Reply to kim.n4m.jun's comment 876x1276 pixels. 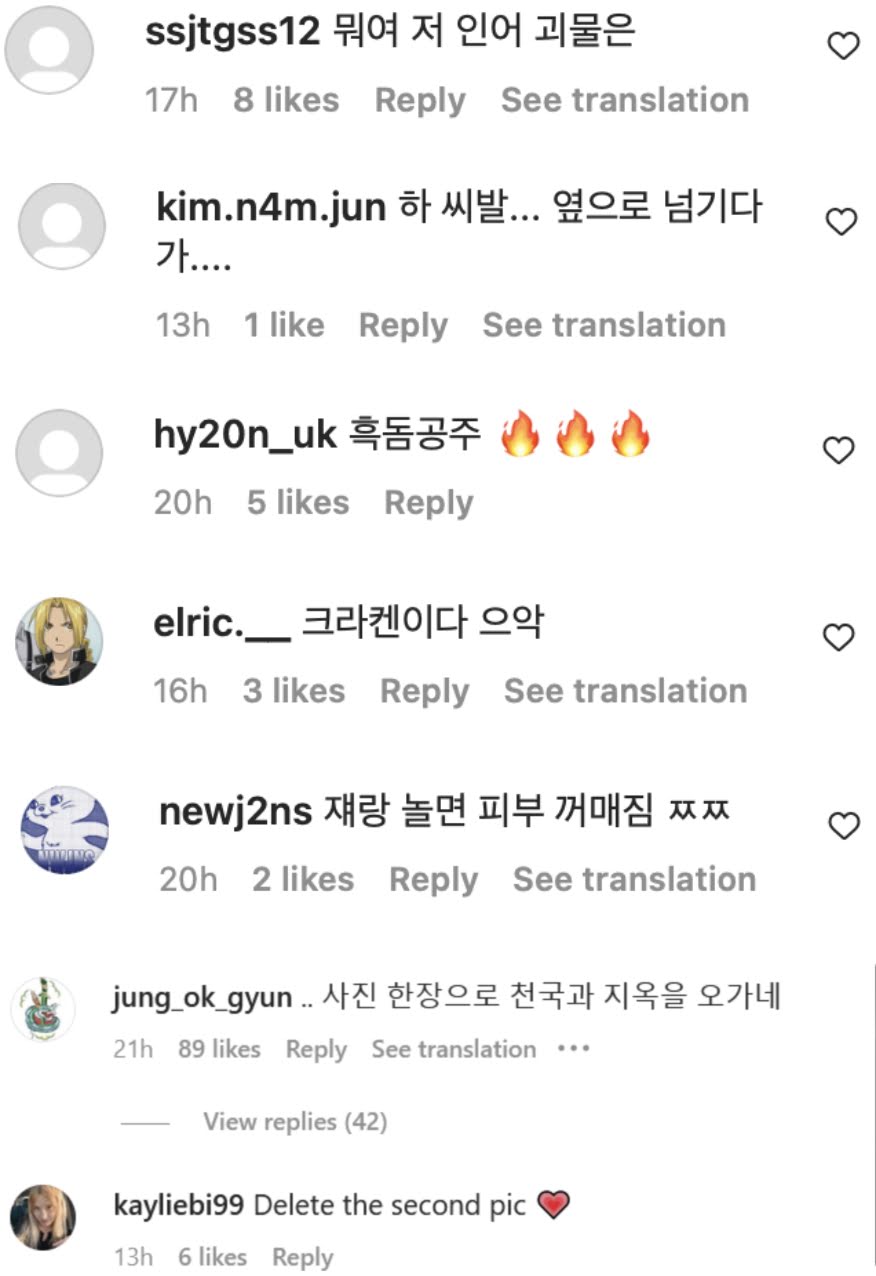coord(403,325)
